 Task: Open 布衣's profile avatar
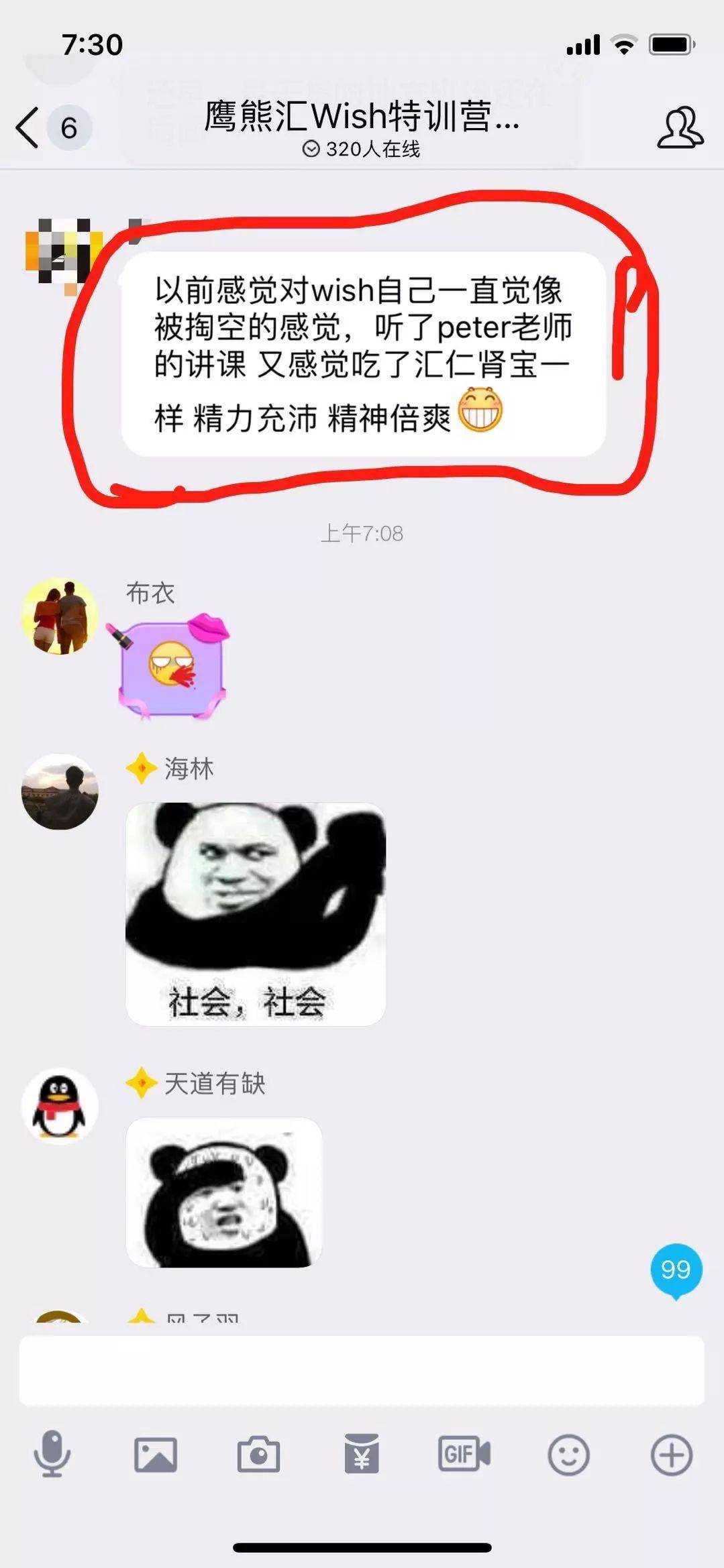coord(60,616)
